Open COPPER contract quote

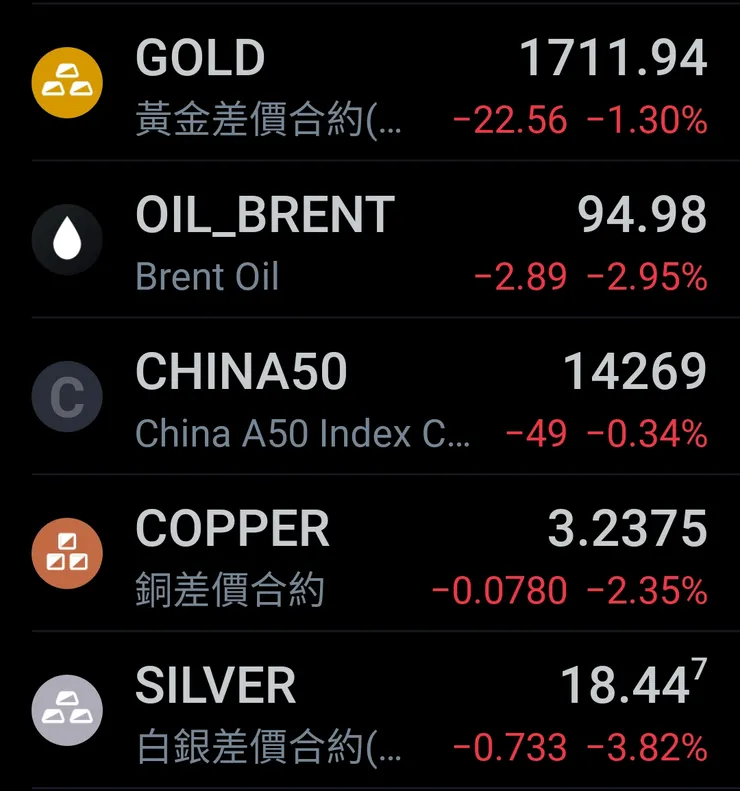(370, 557)
